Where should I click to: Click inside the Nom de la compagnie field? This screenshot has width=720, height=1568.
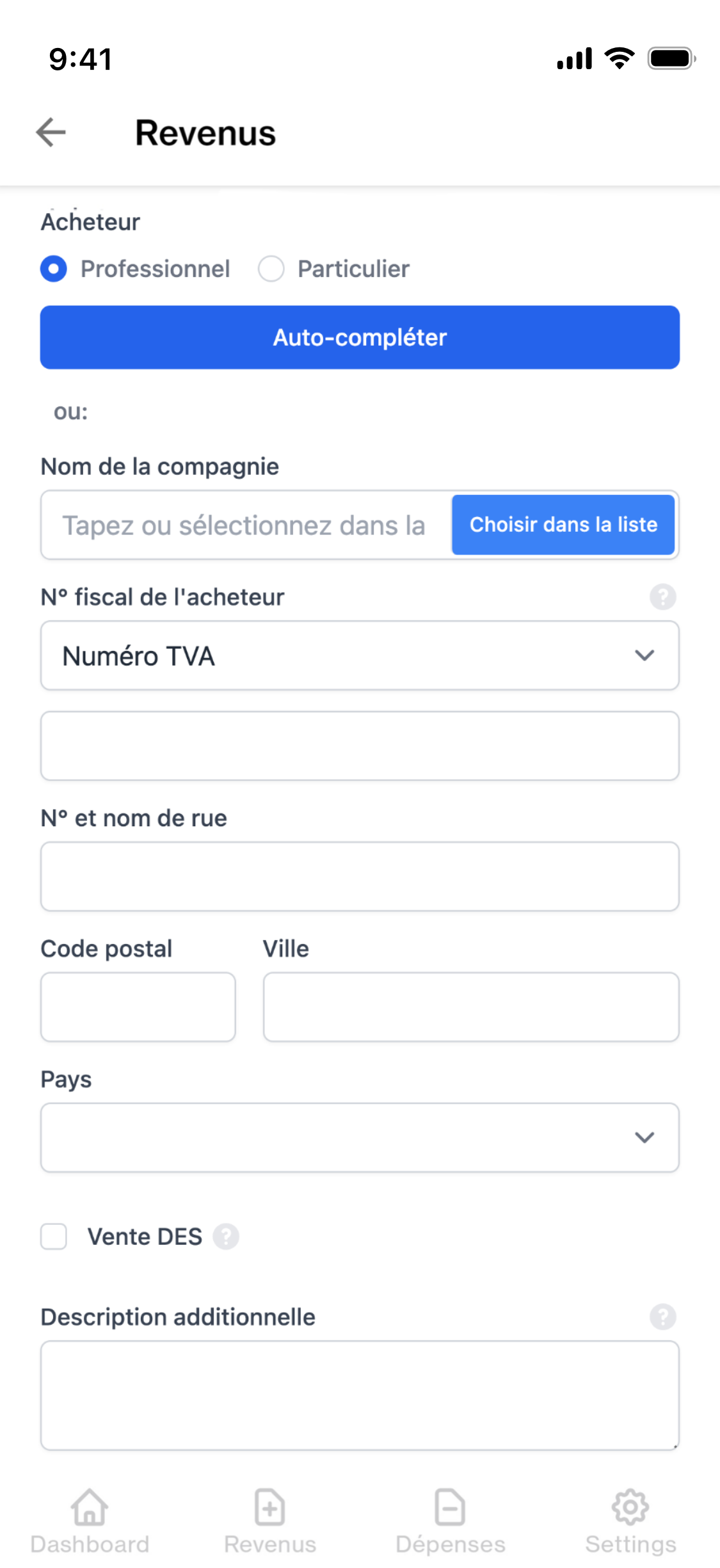243,524
